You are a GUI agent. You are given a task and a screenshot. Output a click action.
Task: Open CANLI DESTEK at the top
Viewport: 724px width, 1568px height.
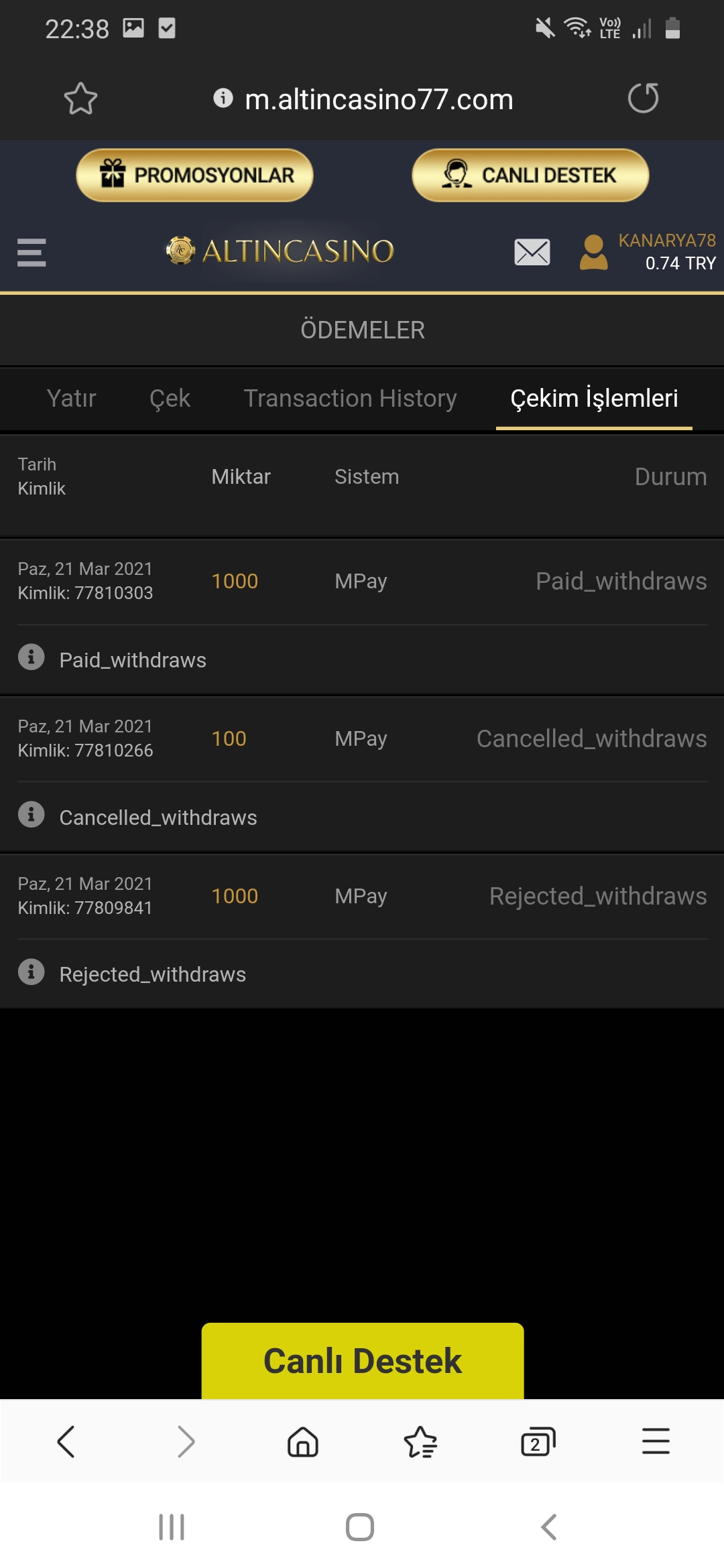(530, 176)
